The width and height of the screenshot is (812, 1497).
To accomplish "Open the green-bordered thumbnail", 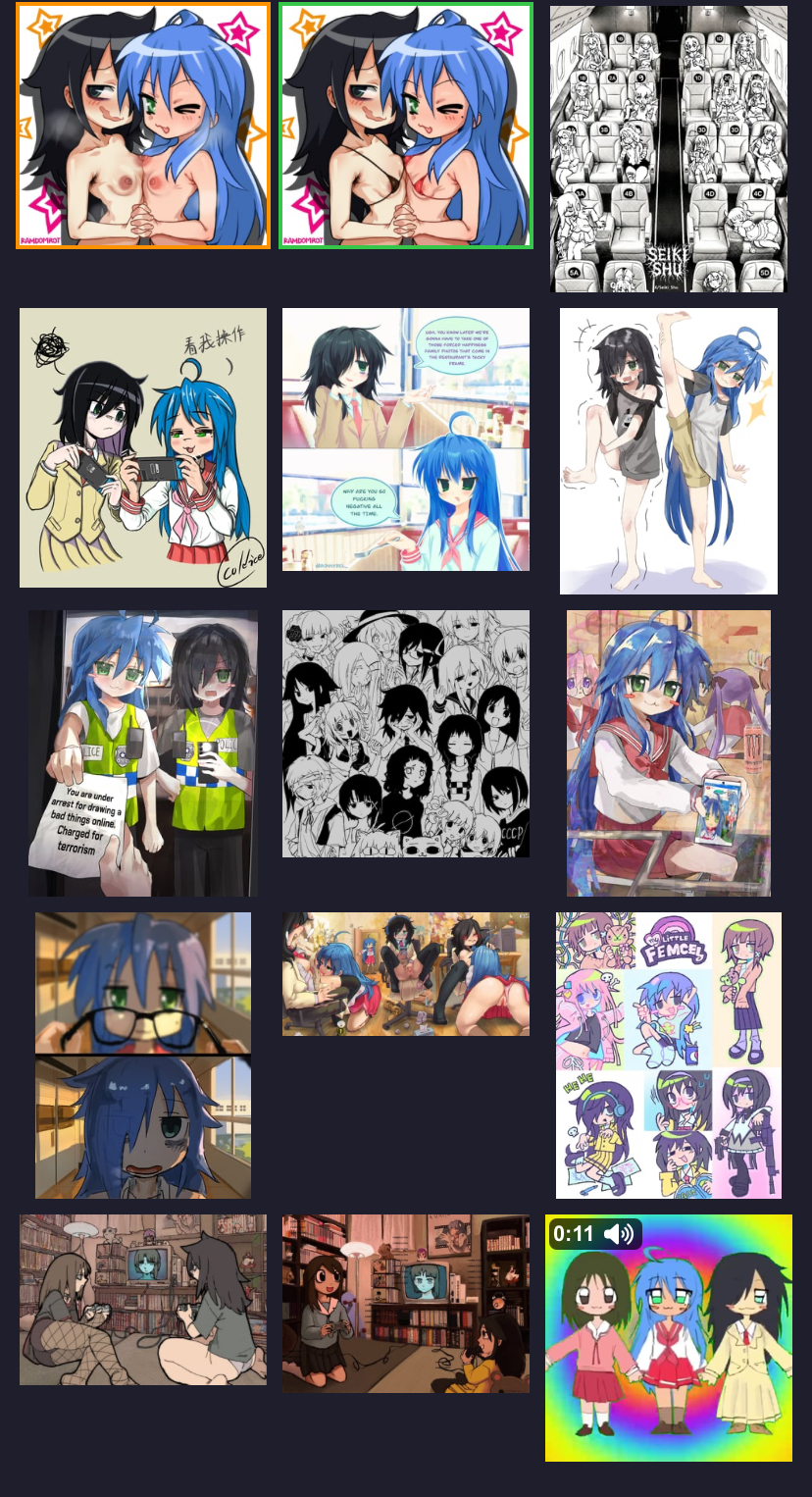I will pos(406,126).
